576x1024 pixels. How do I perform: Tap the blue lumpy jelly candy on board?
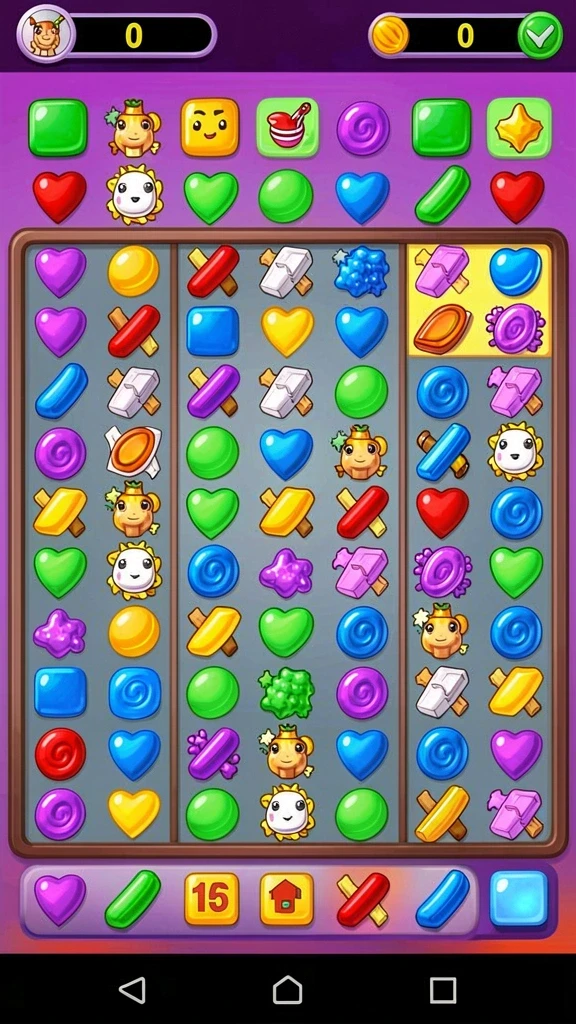pyautogui.click(x=361, y=270)
